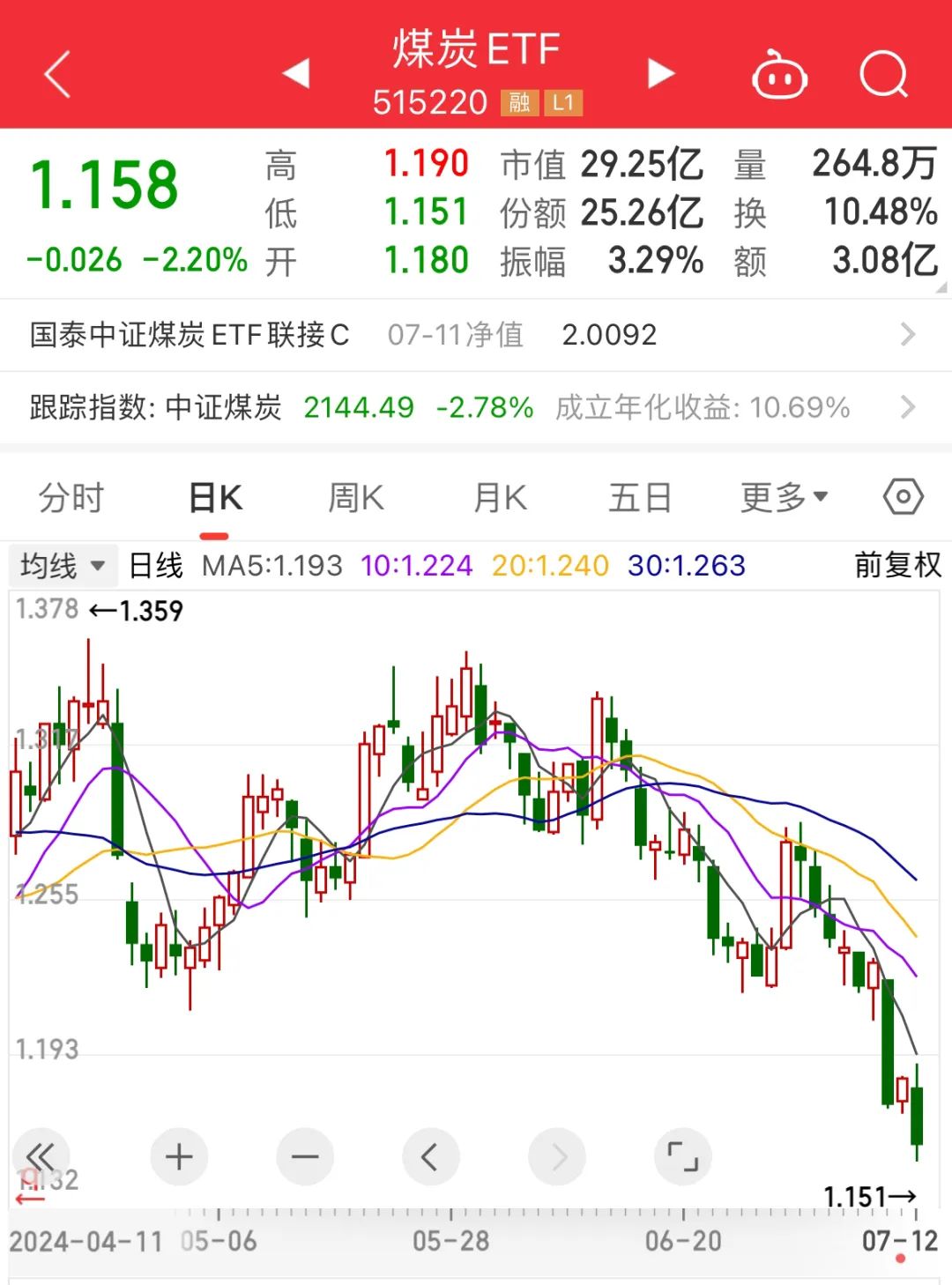The width and height of the screenshot is (952, 1285).
Task: Switch to the 分时 tab
Action: (x=71, y=498)
